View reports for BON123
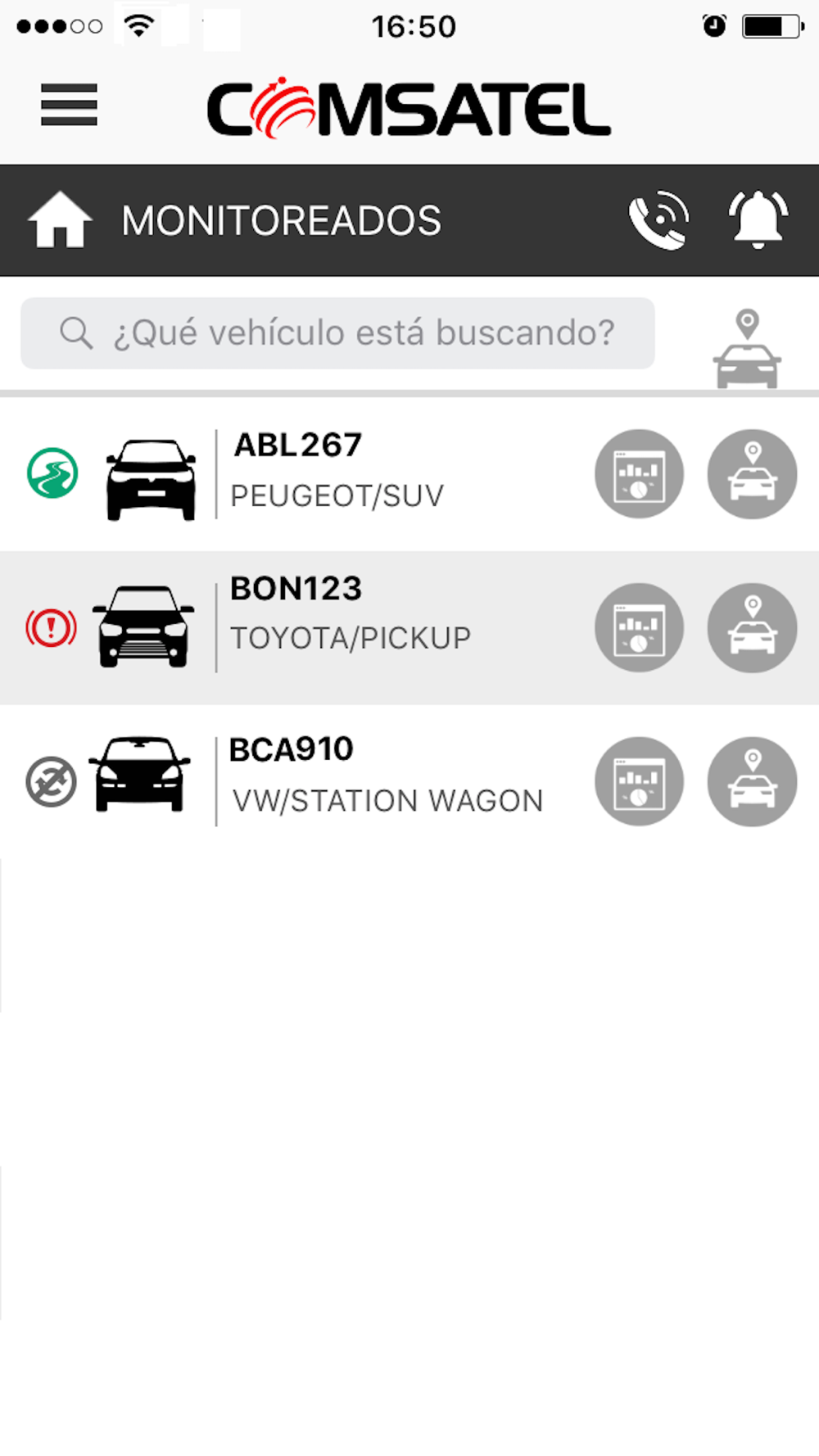Screen dimensions: 819x1456 click(x=639, y=627)
